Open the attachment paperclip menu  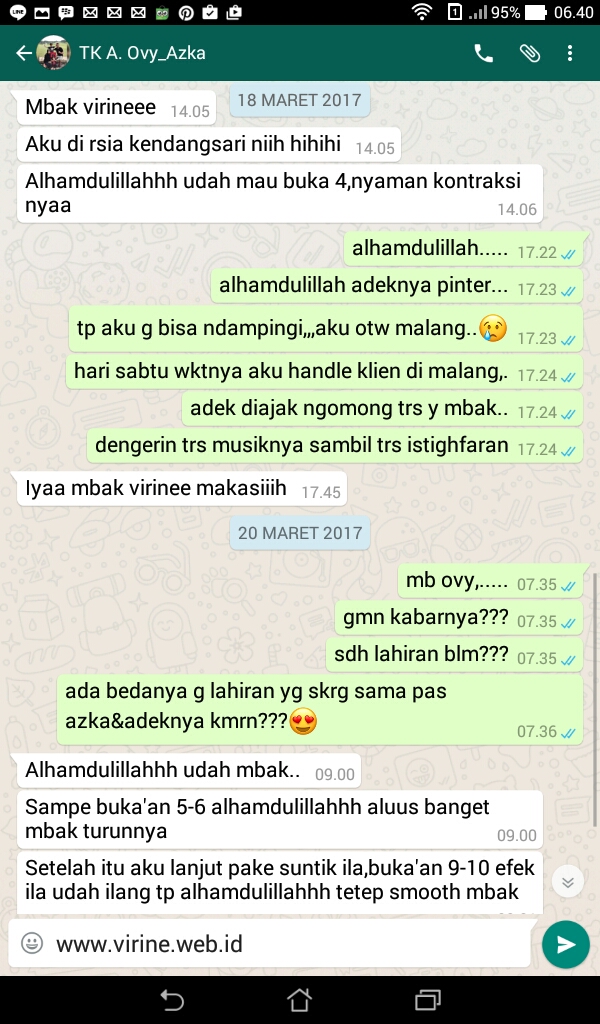(x=529, y=54)
